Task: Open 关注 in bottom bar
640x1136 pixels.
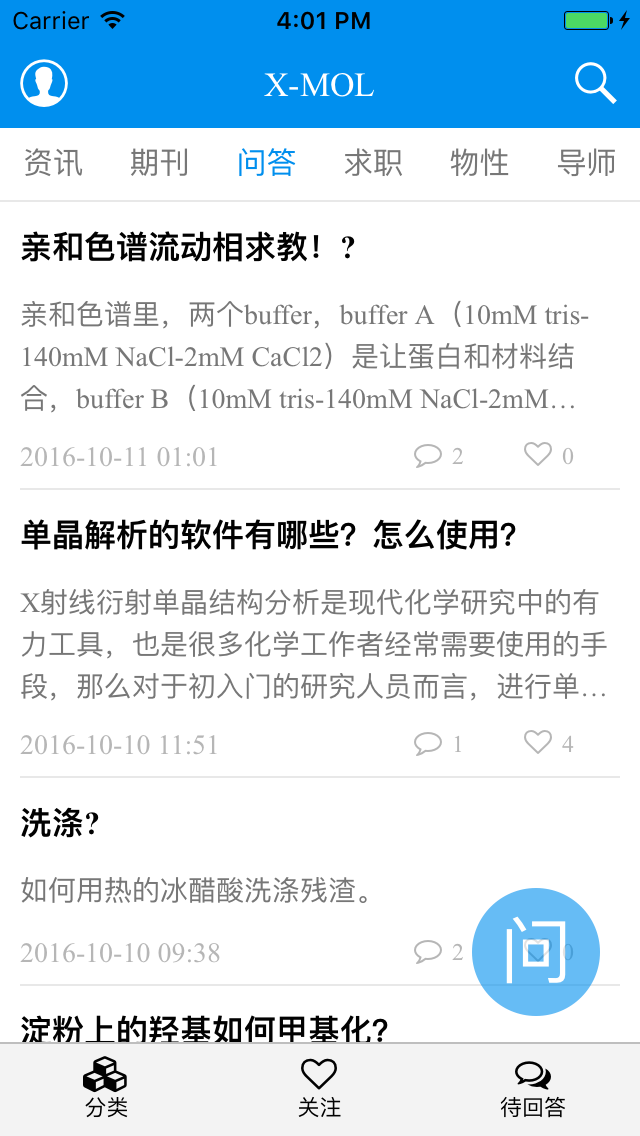Action: (319, 1088)
